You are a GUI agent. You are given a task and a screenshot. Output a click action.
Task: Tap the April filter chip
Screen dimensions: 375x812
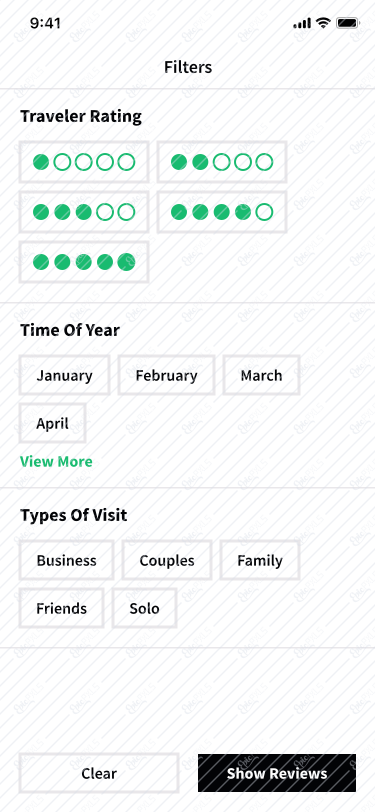(x=52, y=423)
